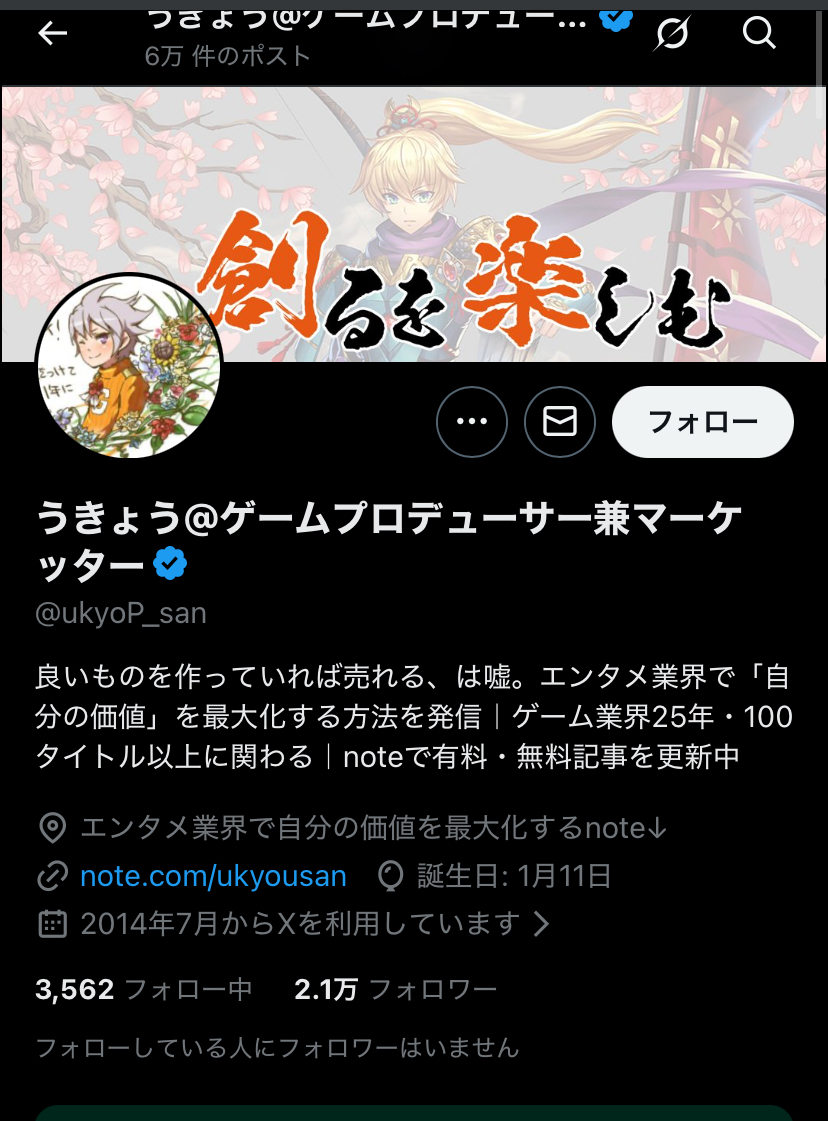Screen dimensions: 828x1121
Task: View the 3,562 フォロー中 list
Action: click(x=143, y=990)
